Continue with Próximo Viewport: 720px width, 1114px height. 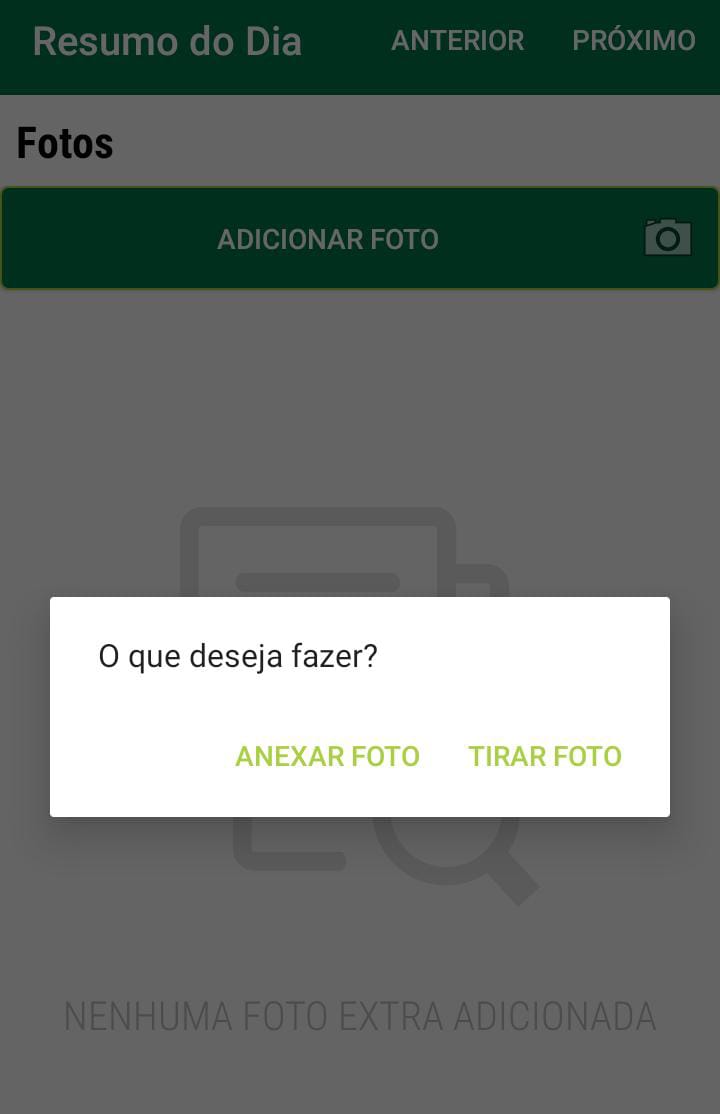tap(633, 41)
